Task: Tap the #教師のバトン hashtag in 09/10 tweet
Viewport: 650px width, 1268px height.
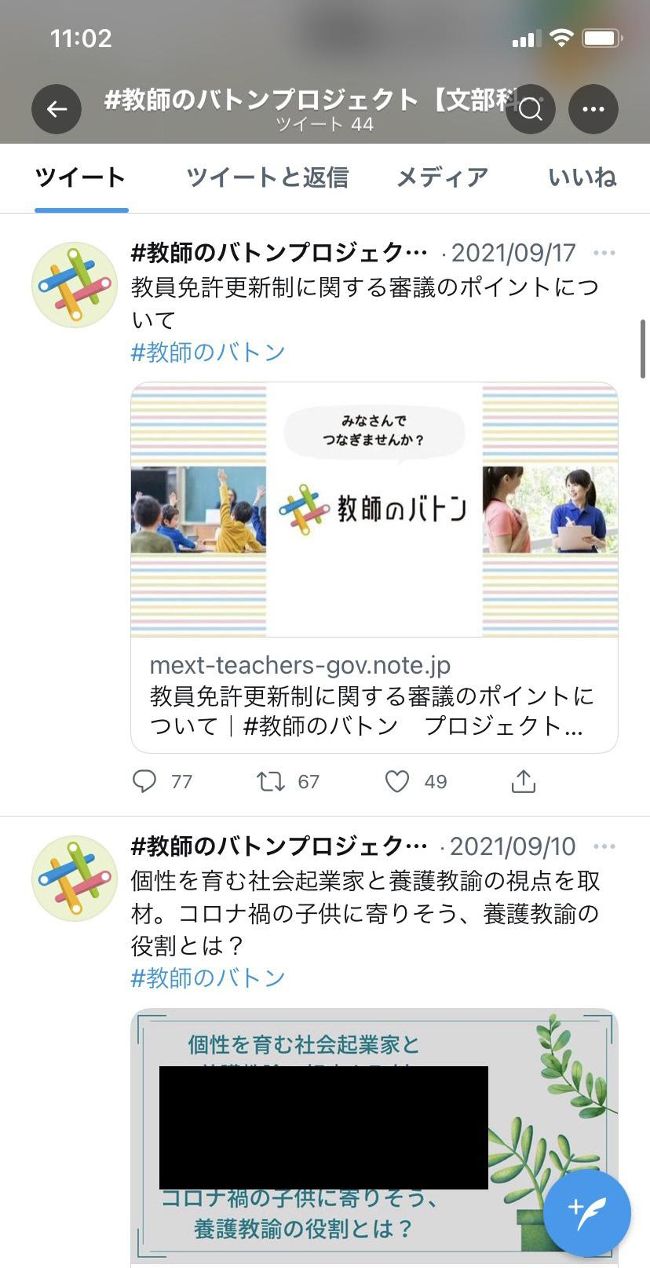Action: coord(208,978)
